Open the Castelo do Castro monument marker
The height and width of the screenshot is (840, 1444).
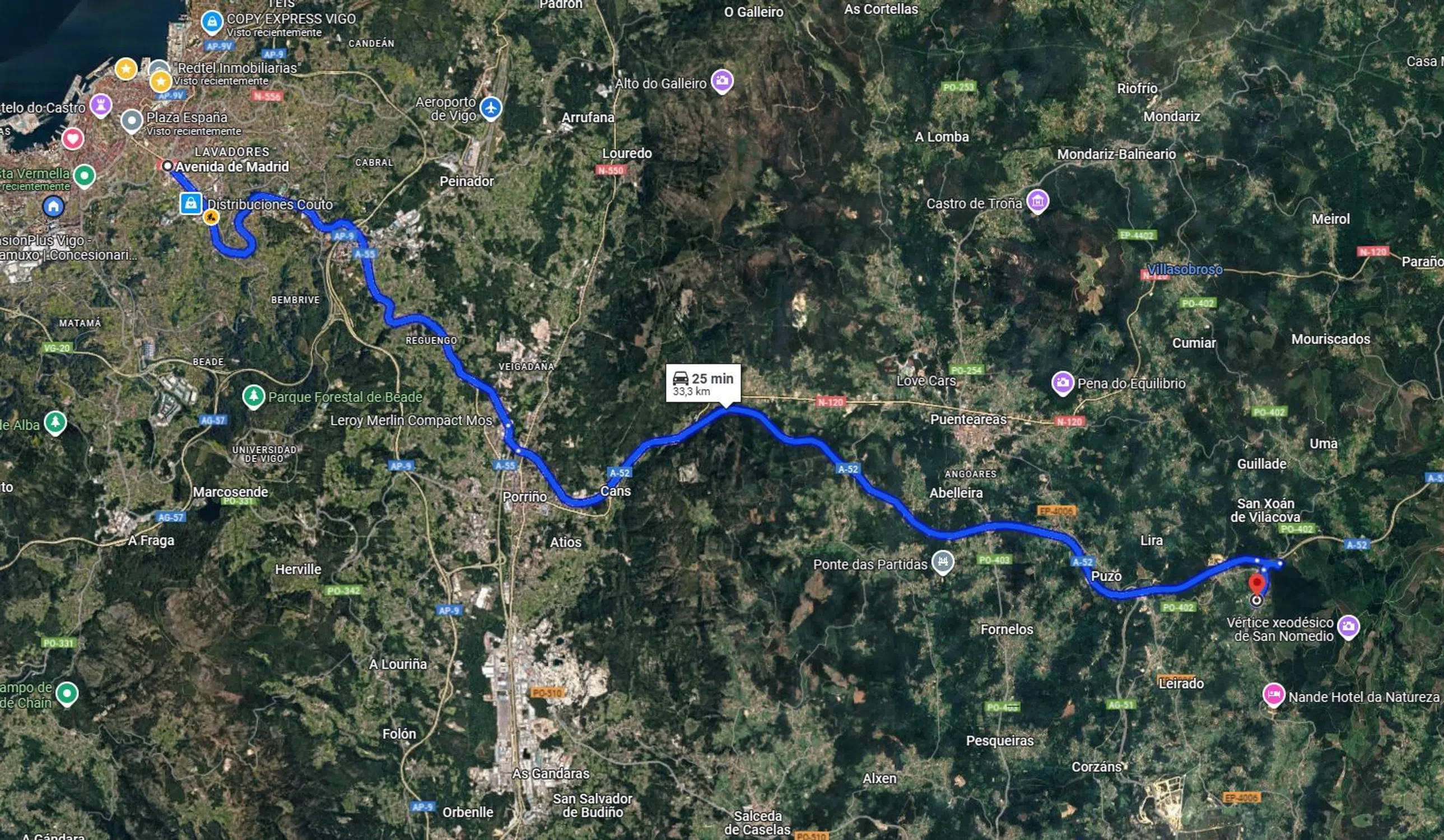pyautogui.click(x=101, y=105)
